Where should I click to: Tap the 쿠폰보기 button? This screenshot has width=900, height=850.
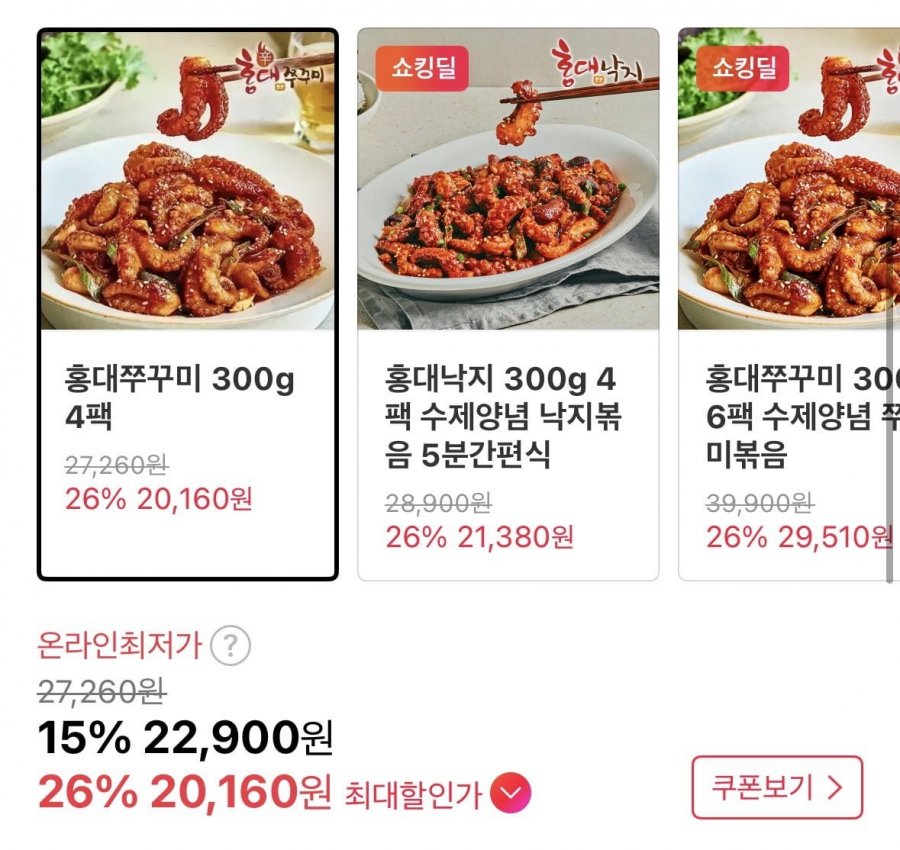[776, 788]
